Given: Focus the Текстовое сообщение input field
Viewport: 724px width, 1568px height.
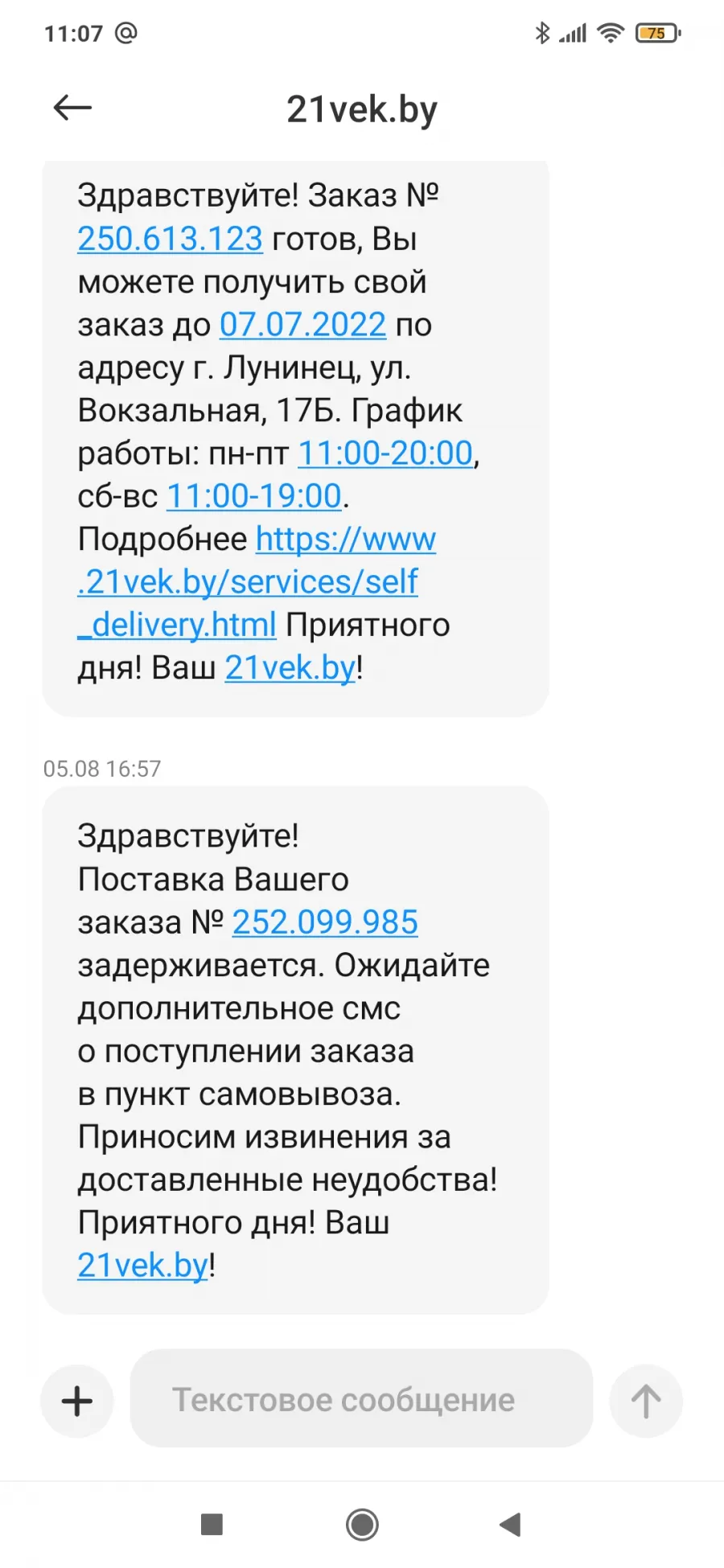Looking at the screenshot, I should pyautogui.click(x=361, y=1399).
